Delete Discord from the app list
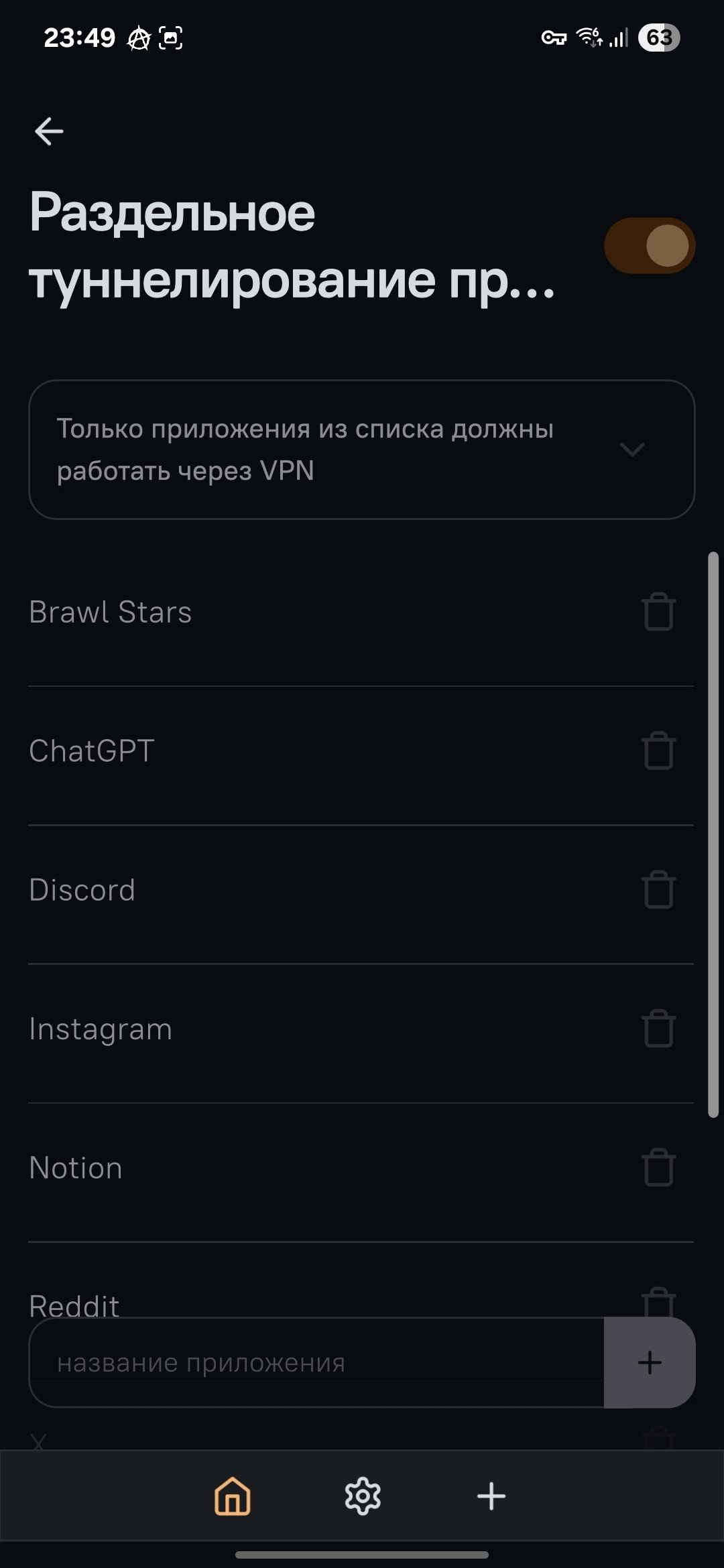 658,890
